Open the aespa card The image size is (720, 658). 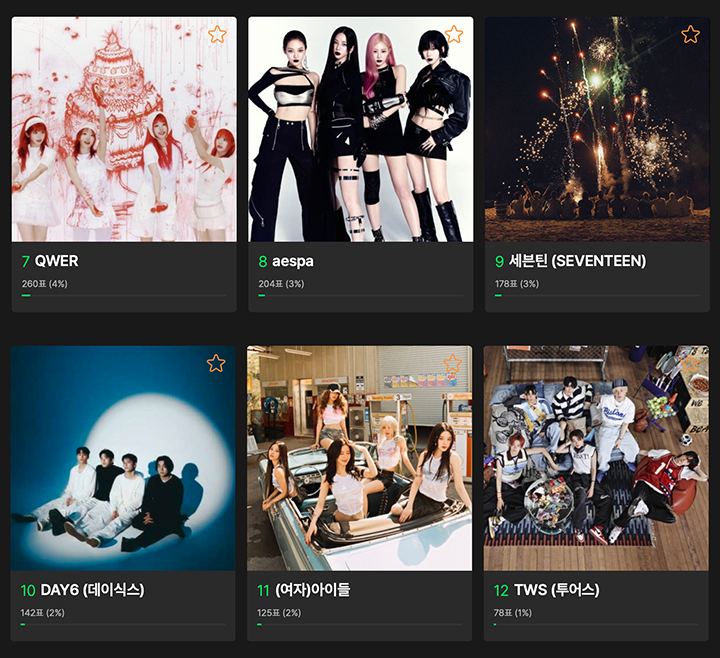pos(360,140)
